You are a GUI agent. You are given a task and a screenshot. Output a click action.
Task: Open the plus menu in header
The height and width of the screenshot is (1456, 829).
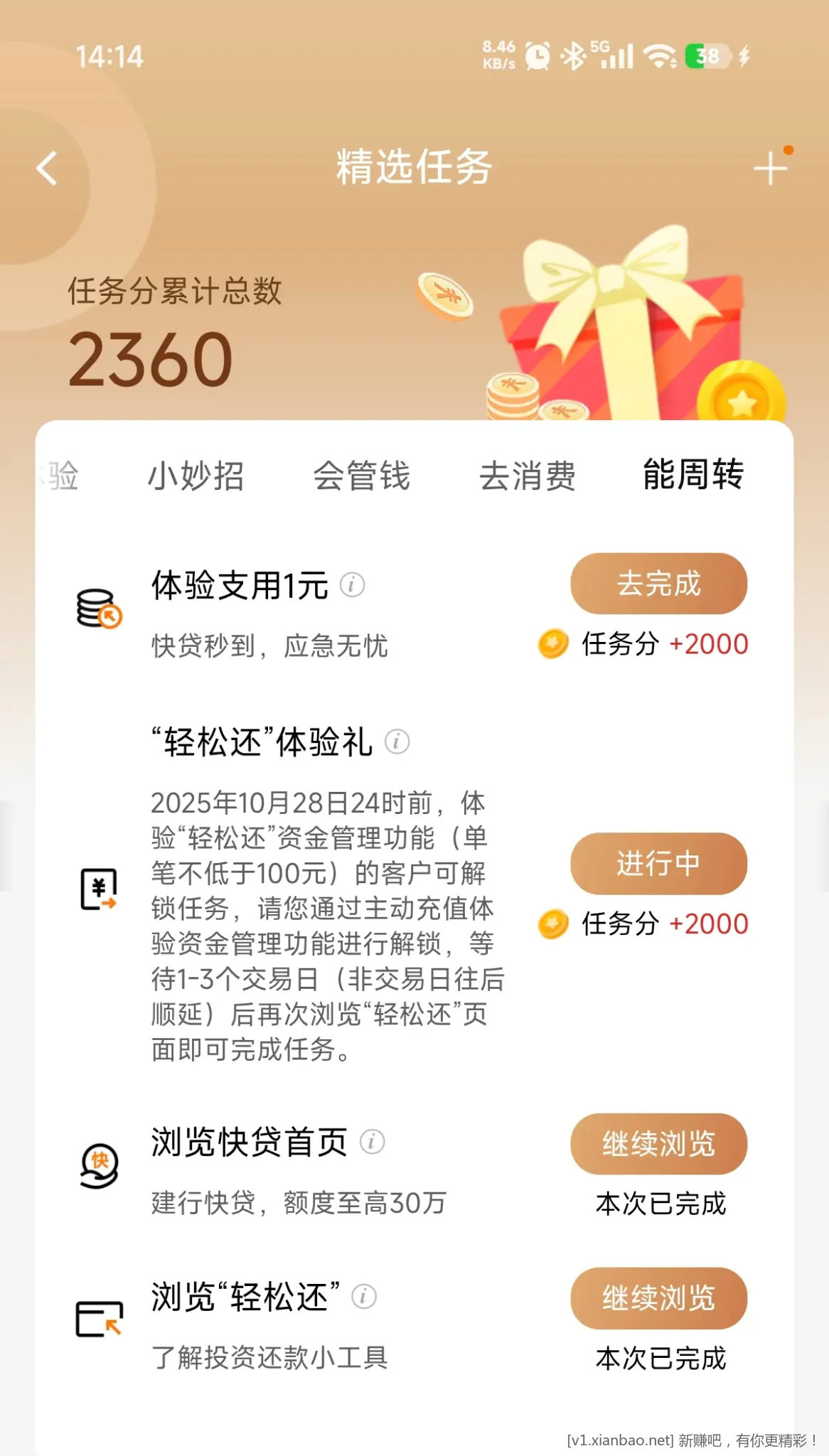[770, 168]
